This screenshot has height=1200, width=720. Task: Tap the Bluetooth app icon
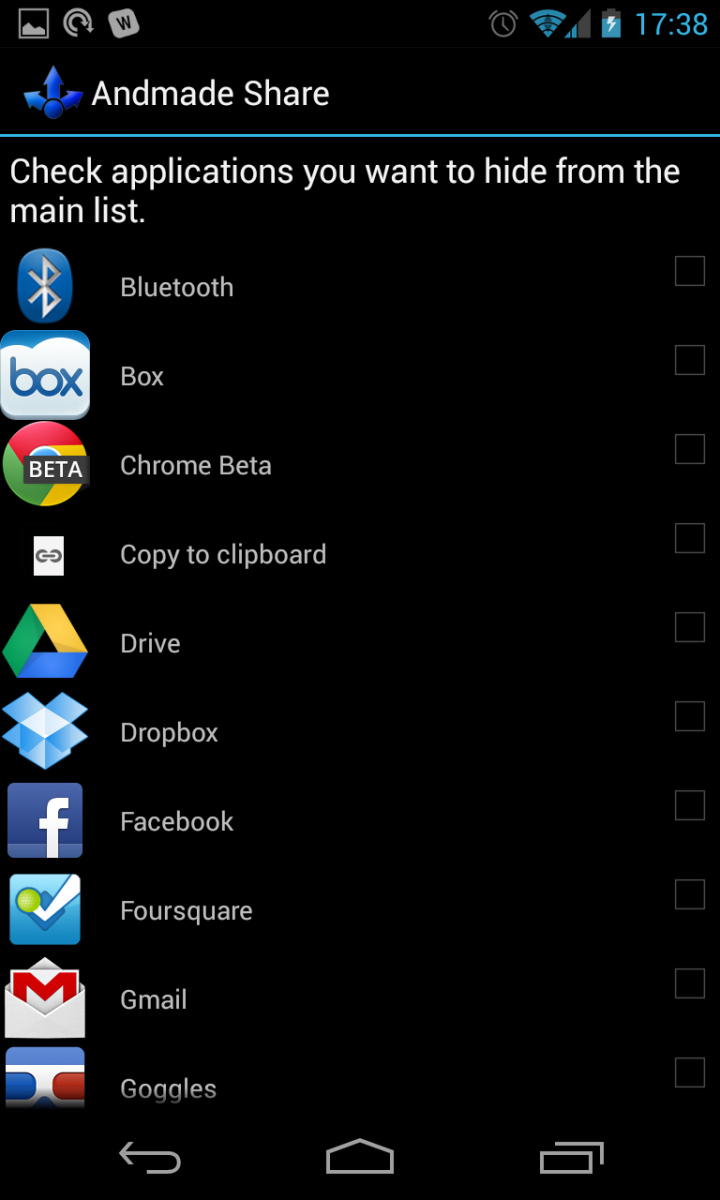(x=45, y=286)
